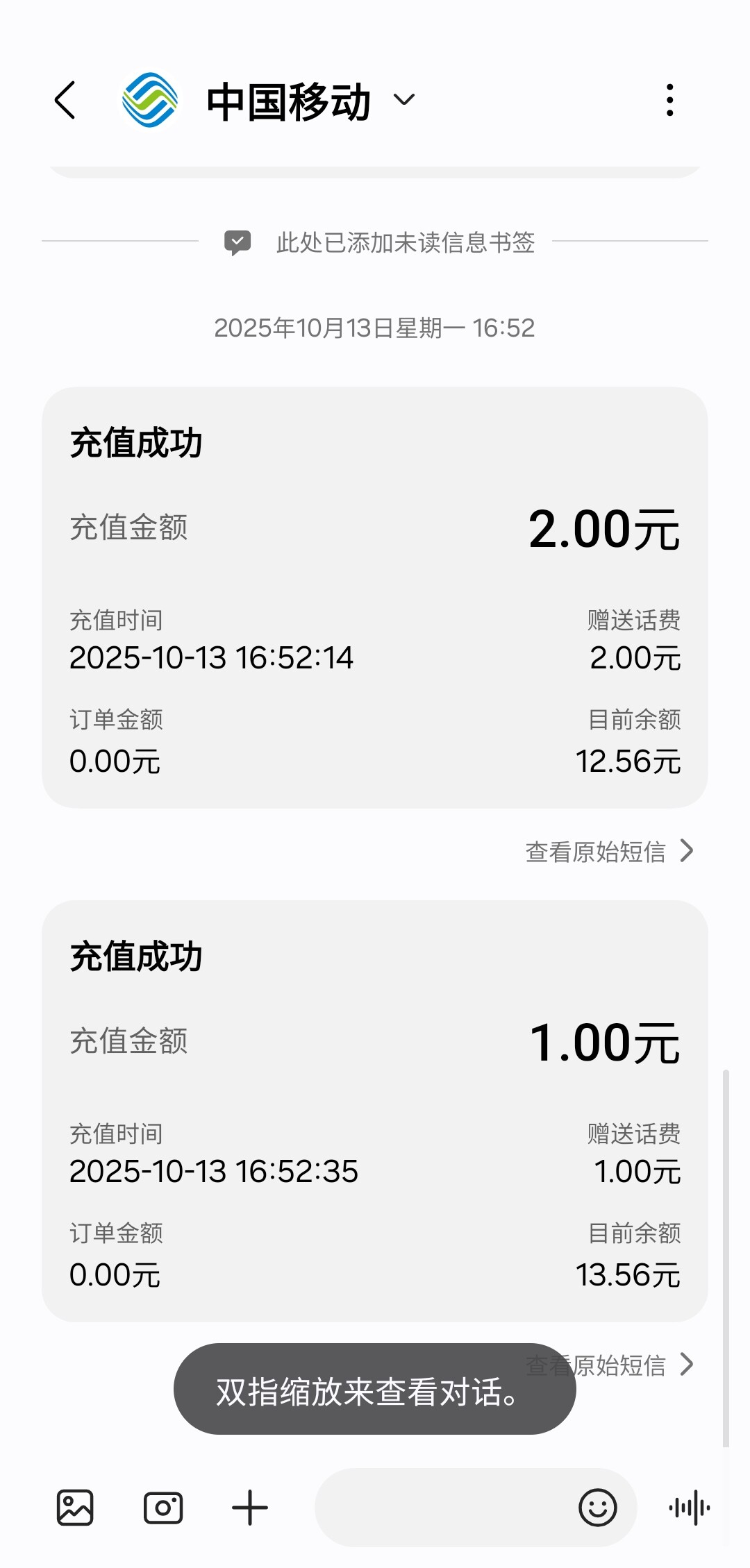The height and width of the screenshot is (1568, 750).
Task: Expand the 中国移动 contact dropdown
Action: coord(403,101)
